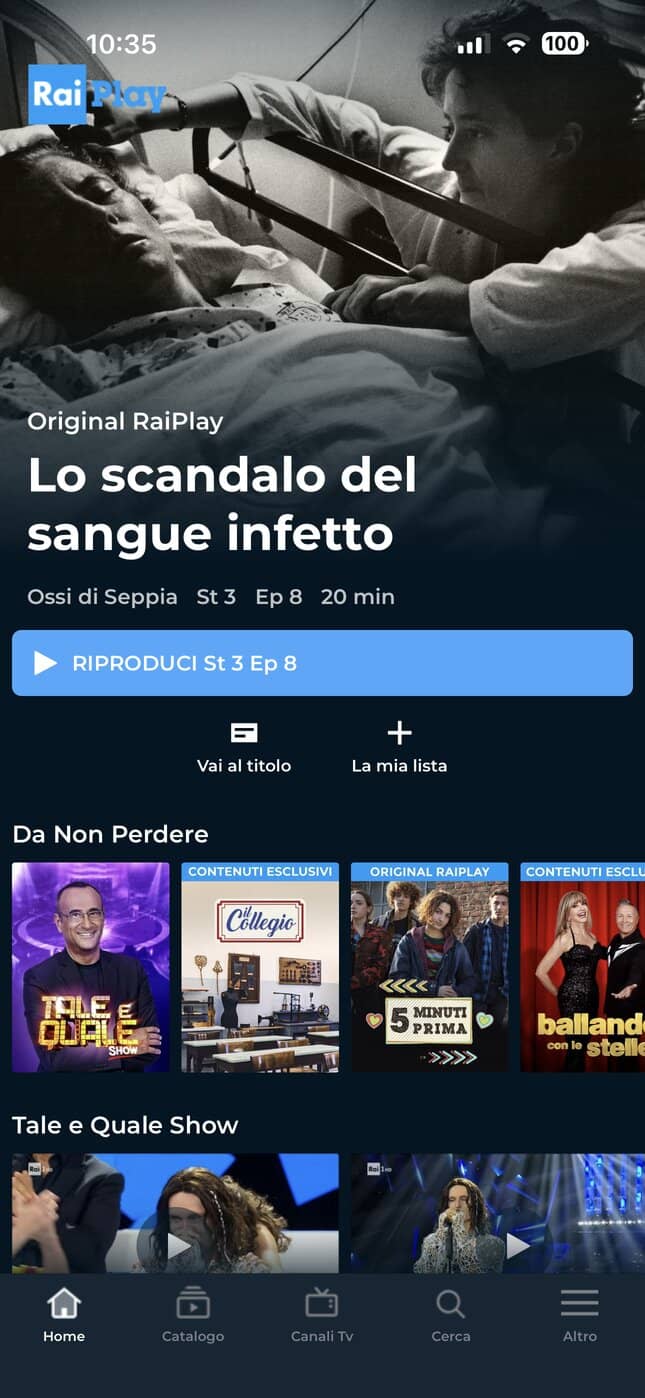
Task: Switch to the Catalogo tab
Action: coord(193,1316)
